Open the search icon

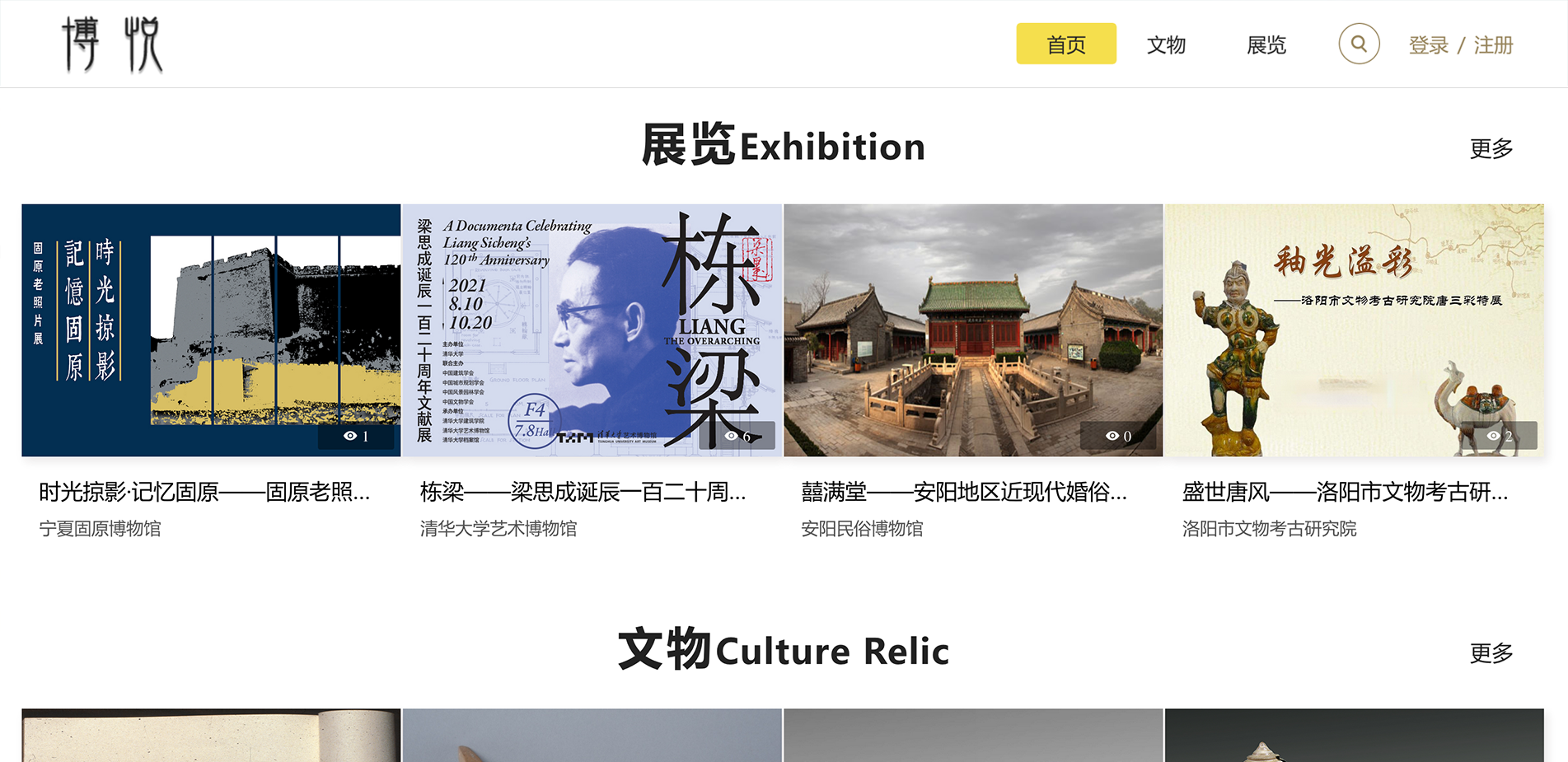coord(1359,44)
